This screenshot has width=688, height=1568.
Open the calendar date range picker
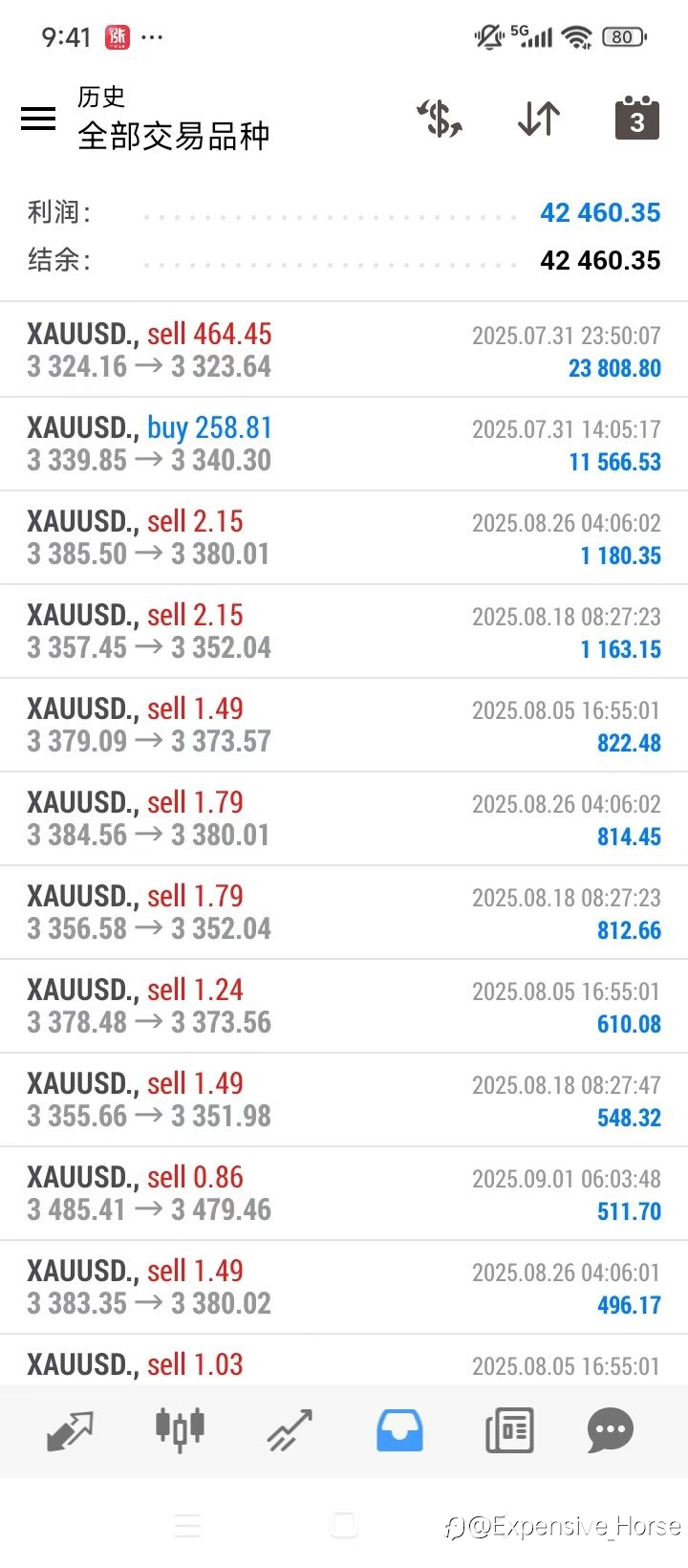pos(637,118)
